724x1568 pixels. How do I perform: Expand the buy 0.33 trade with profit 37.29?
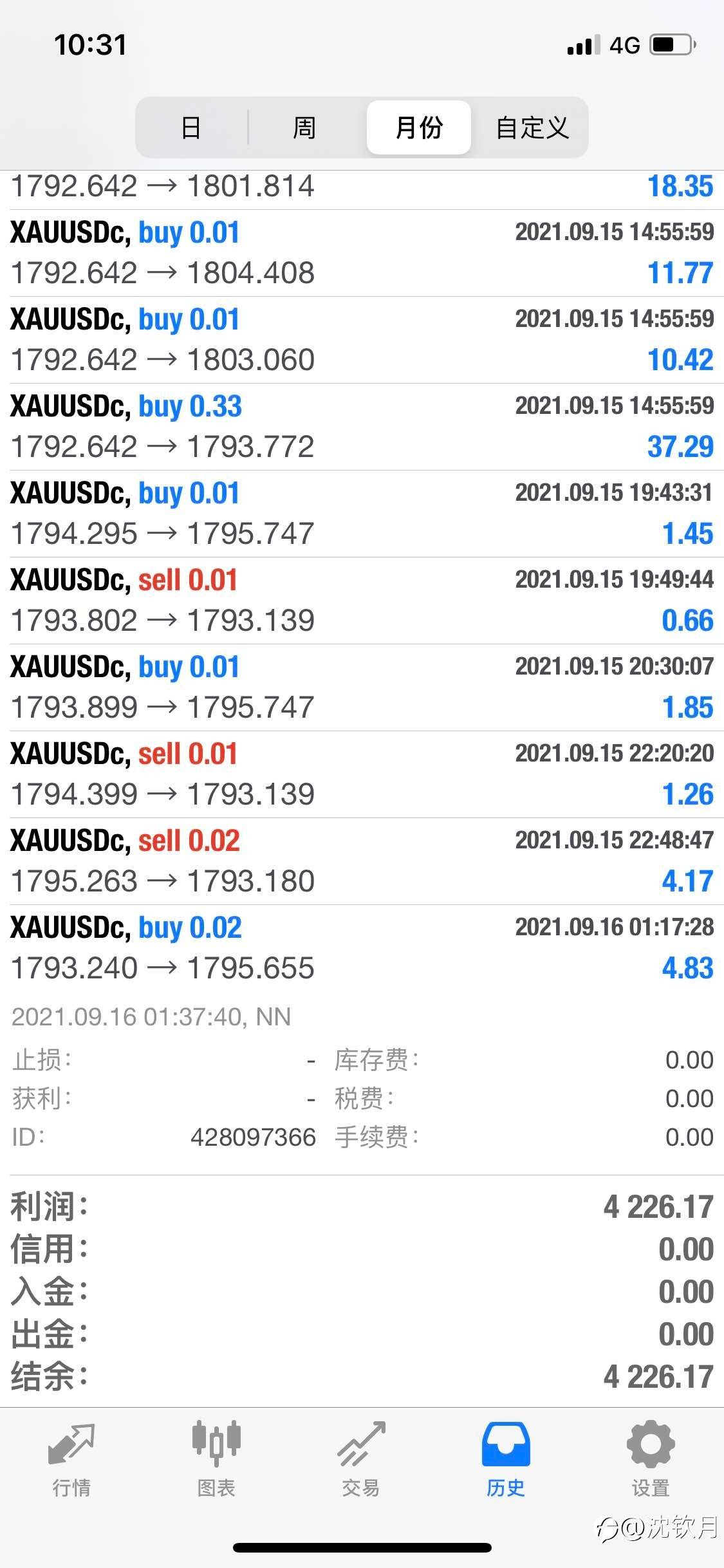(x=362, y=427)
